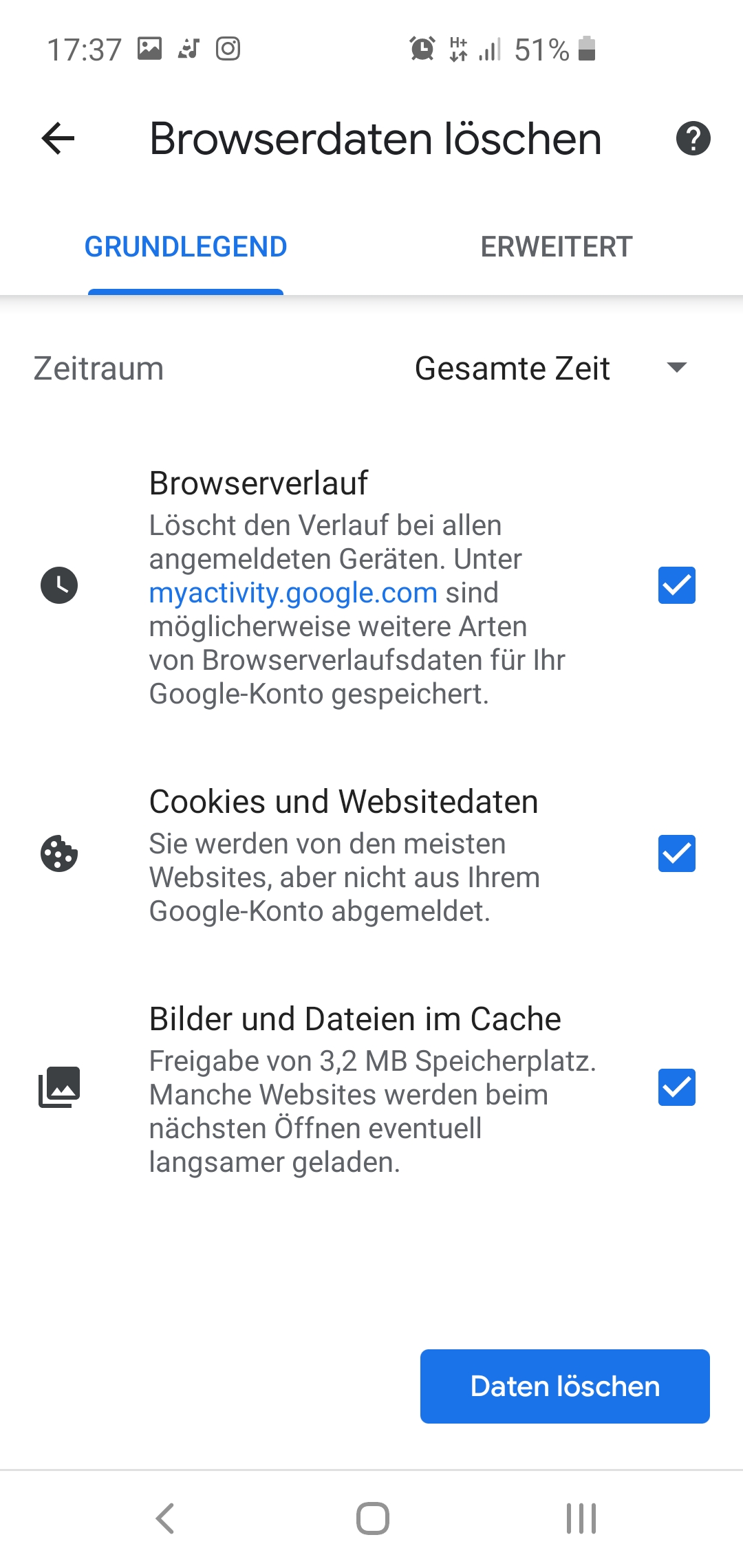Tap the Instagram icon in the status bar
Image resolution: width=743 pixels, height=1568 pixels.
coord(229,48)
